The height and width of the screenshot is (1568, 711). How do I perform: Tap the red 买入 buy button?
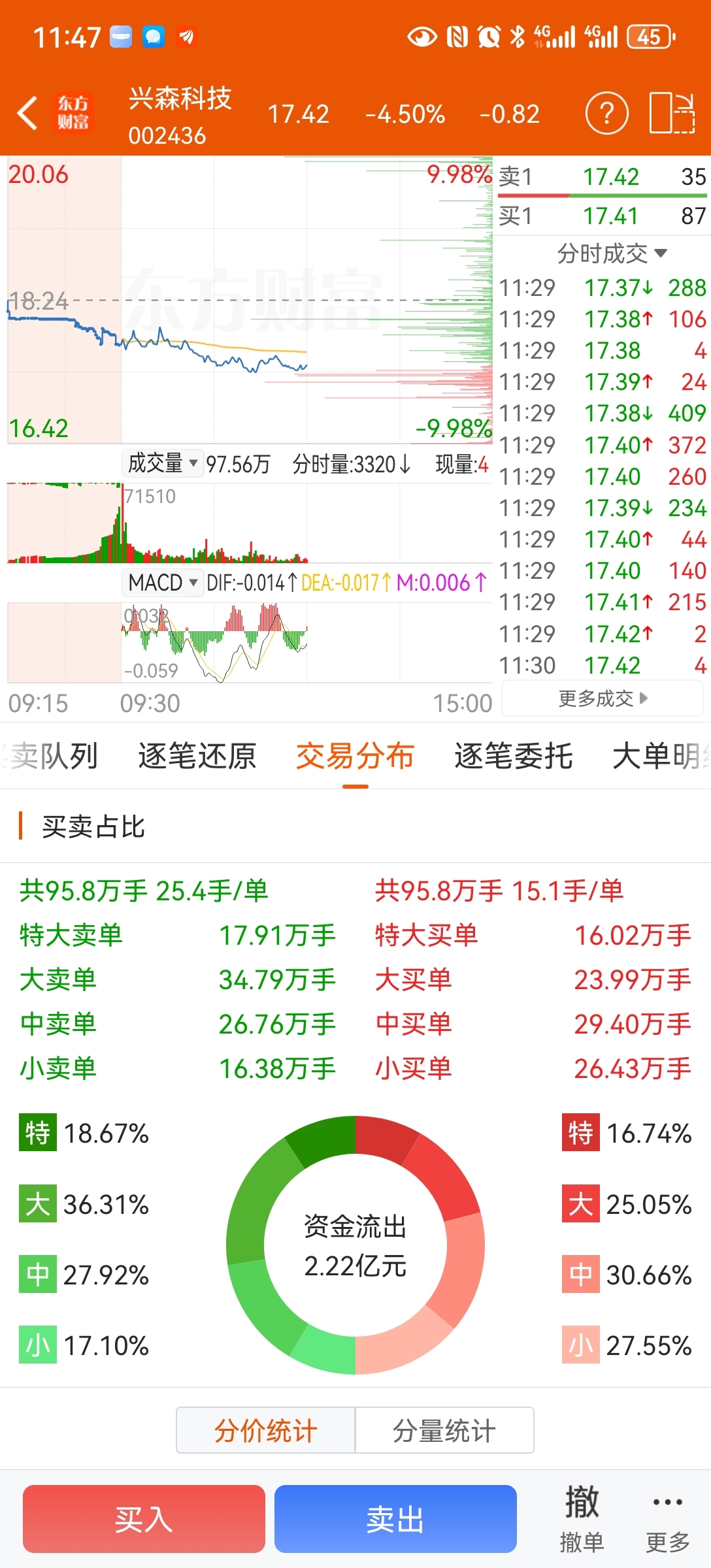[x=144, y=1519]
